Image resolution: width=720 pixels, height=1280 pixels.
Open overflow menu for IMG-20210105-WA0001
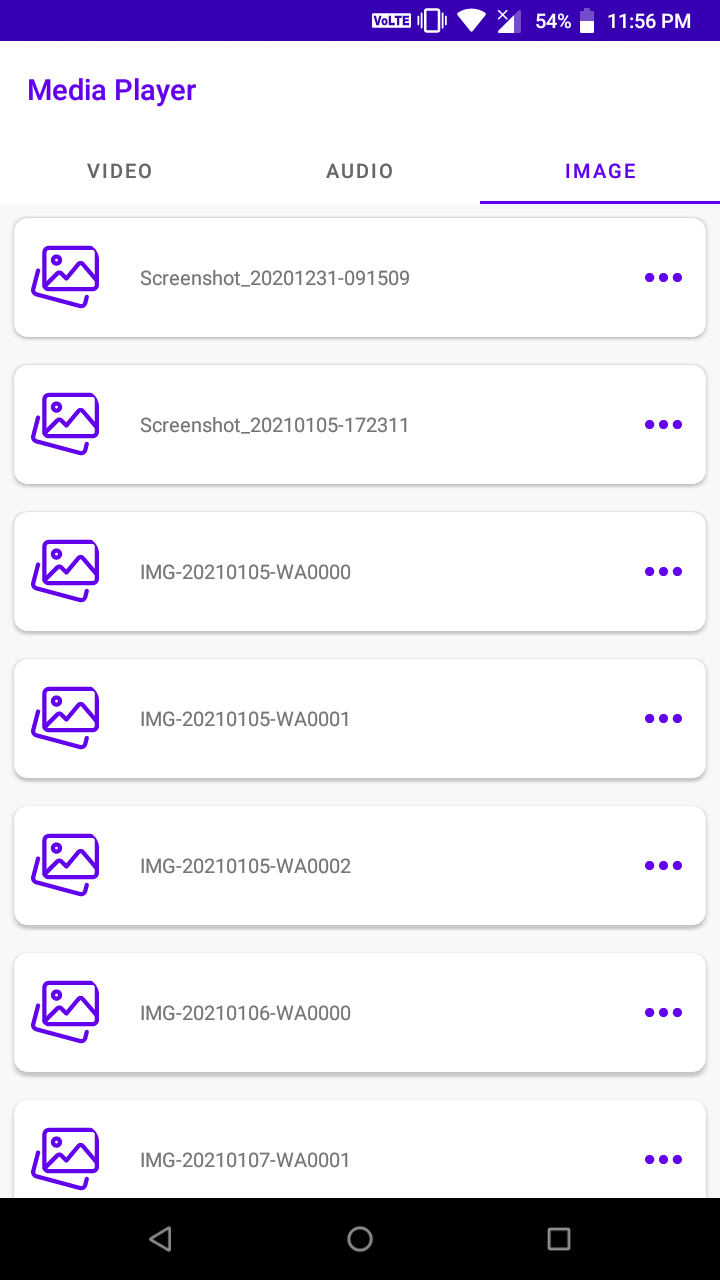[x=663, y=719]
